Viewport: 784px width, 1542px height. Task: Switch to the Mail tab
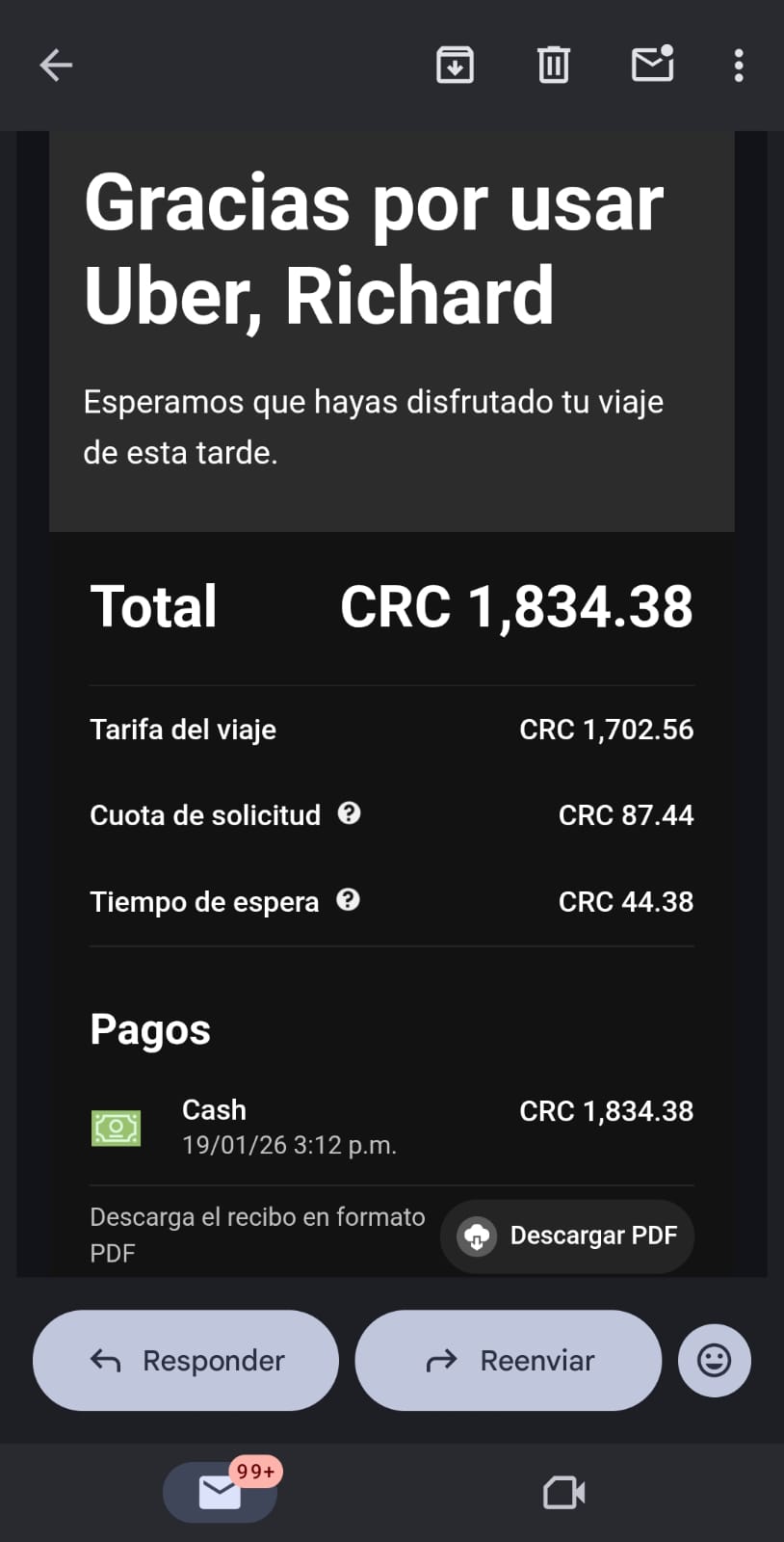[x=220, y=1492]
